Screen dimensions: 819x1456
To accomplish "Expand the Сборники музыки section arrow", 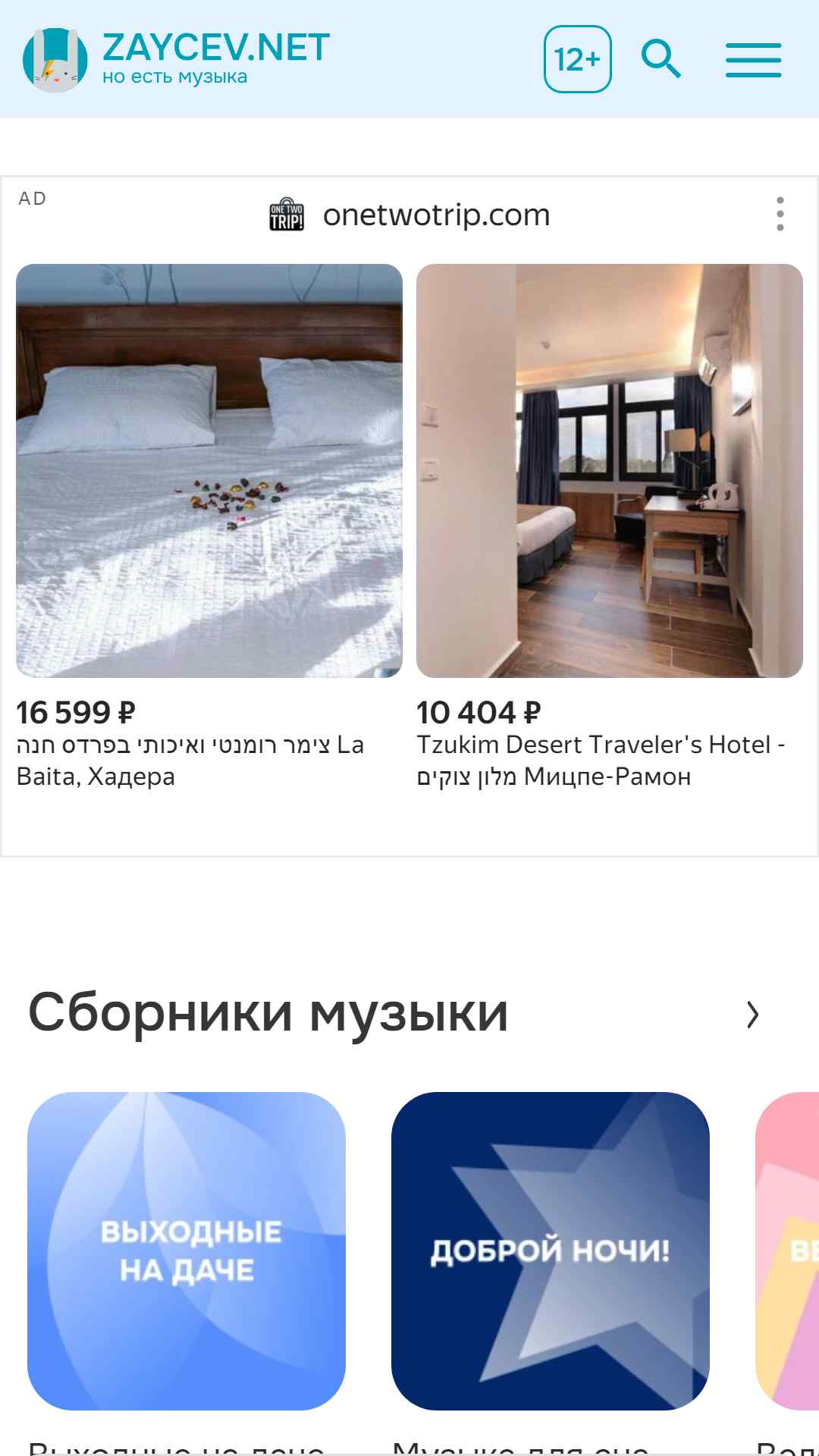I will (752, 1015).
